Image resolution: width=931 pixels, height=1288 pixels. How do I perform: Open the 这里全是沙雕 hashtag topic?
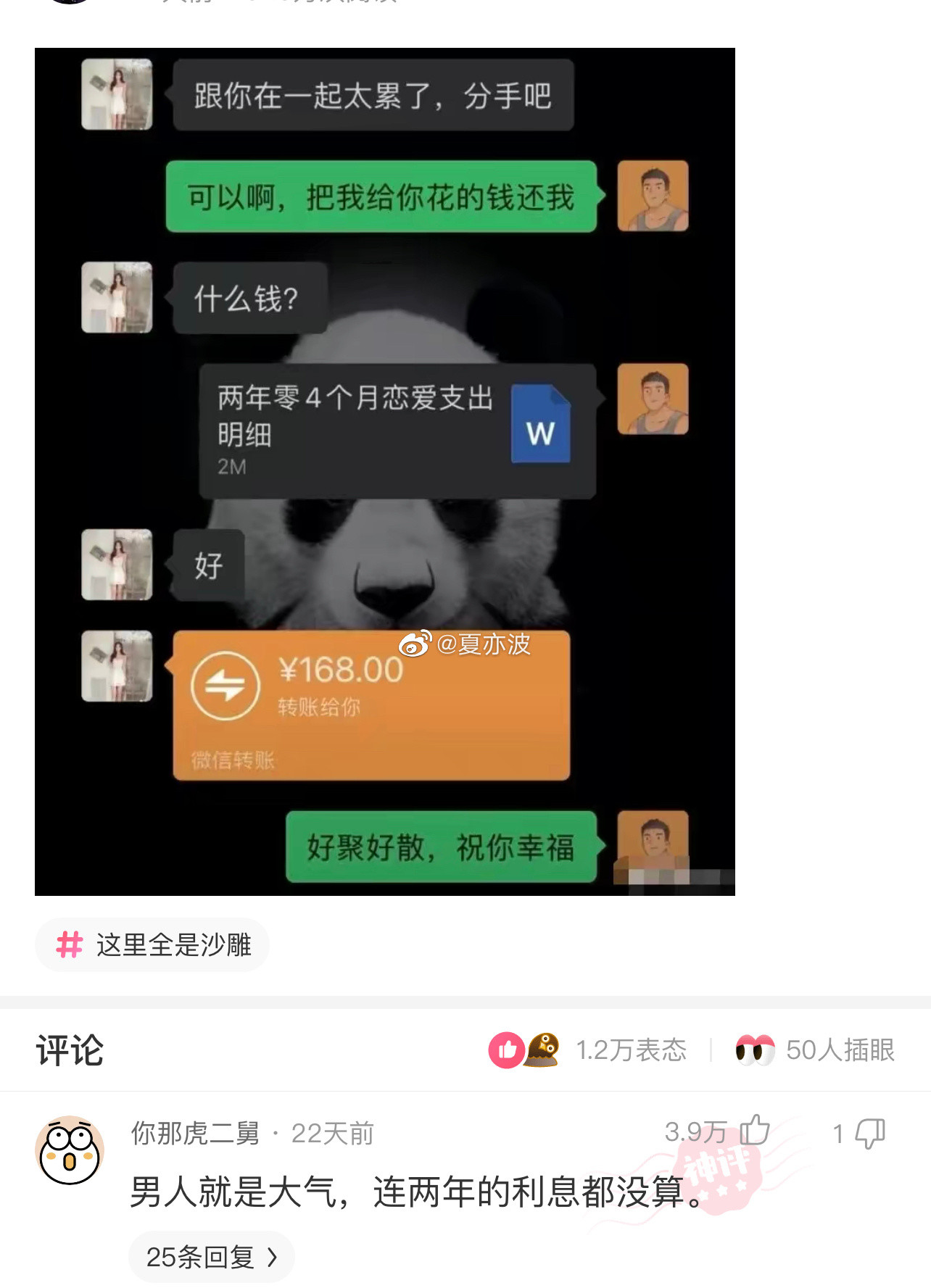(152, 944)
